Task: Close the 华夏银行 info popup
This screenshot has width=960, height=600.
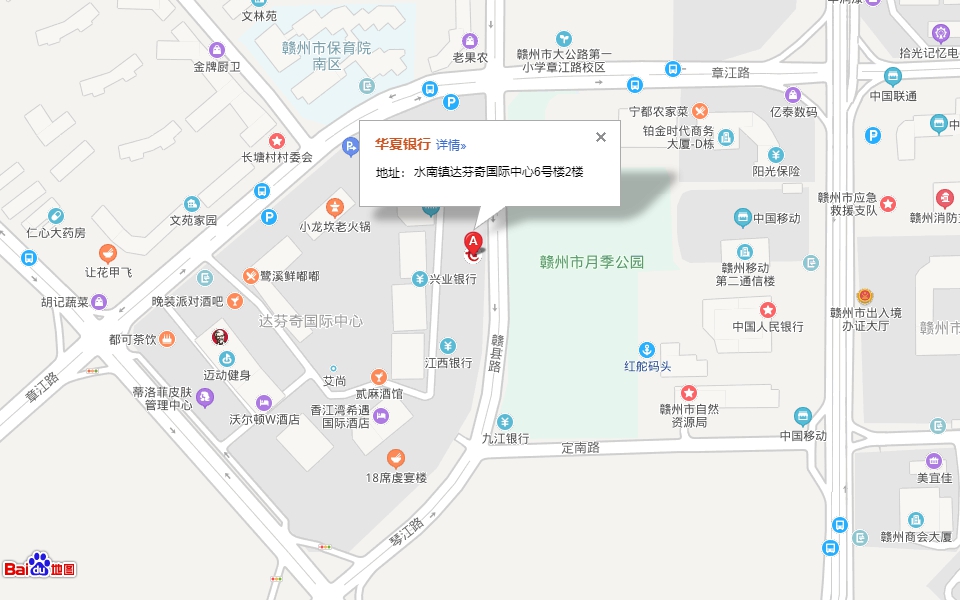Action: 601,137
